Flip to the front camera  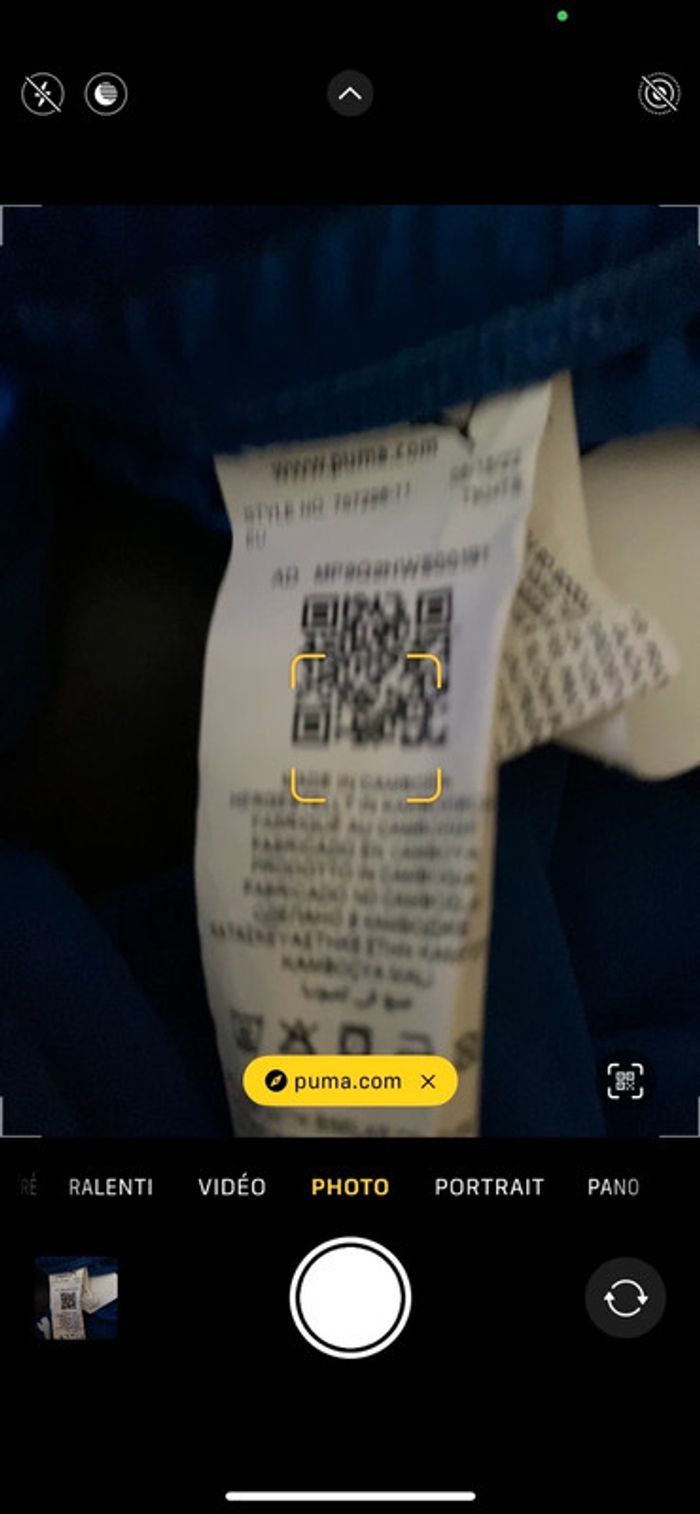(x=625, y=1297)
